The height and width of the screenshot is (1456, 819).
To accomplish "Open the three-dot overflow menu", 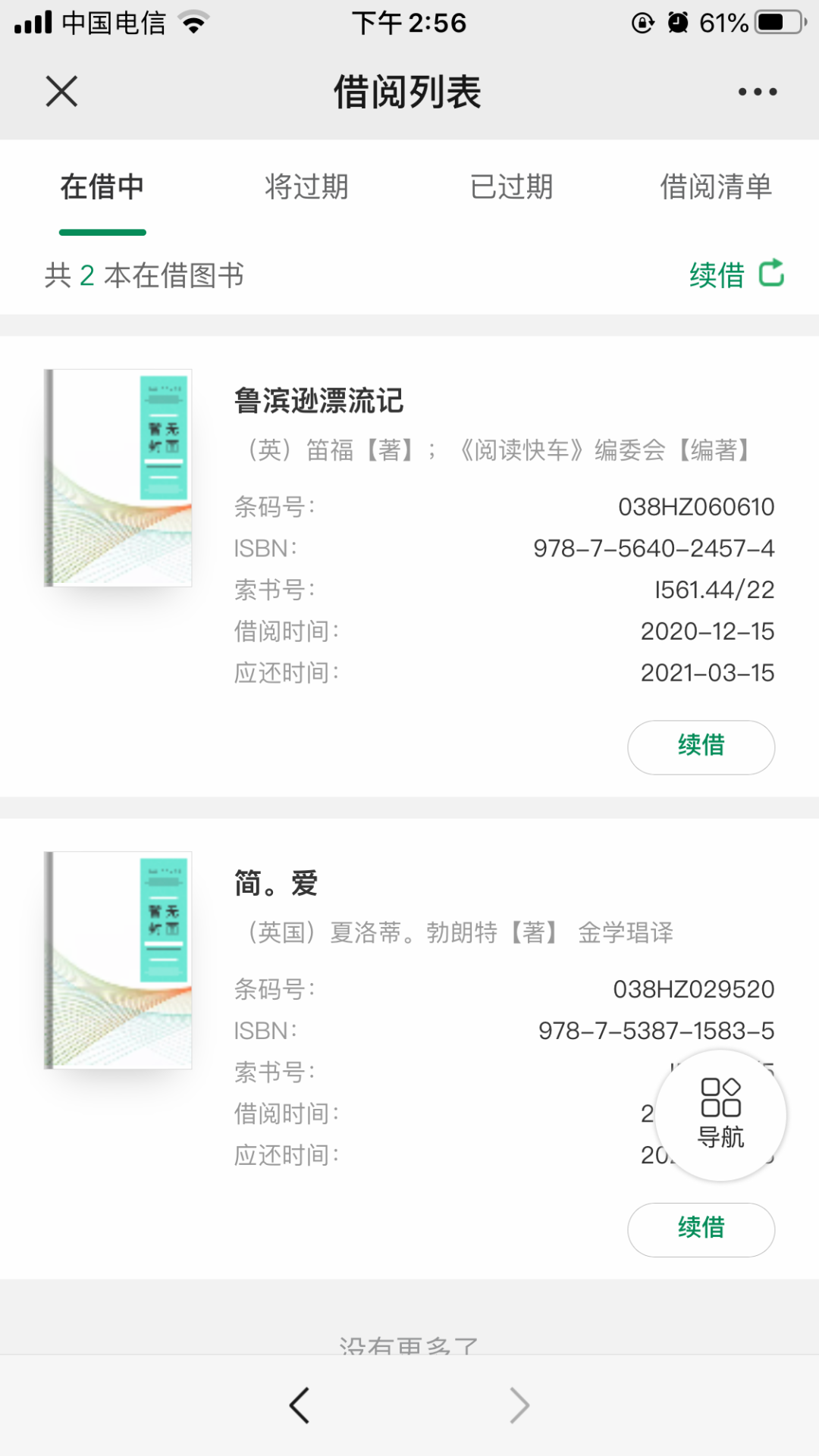I will [757, 92].
